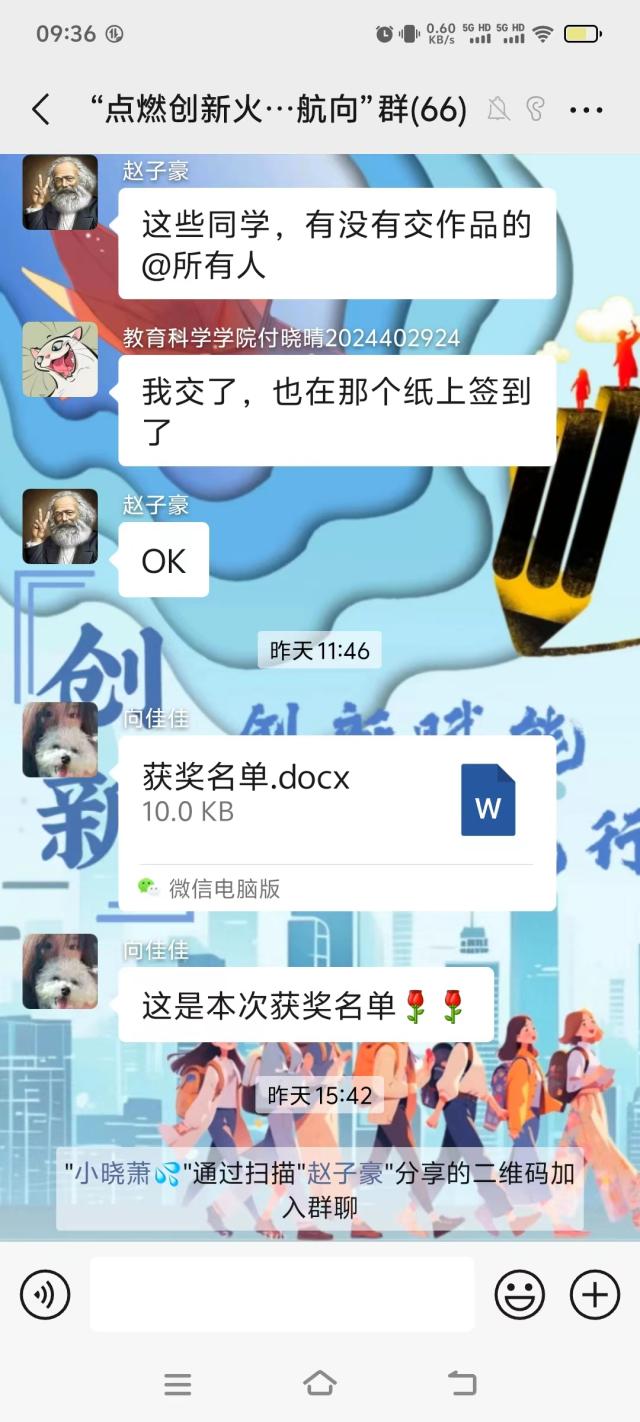Open 赵子豪's avatar beside the OK message
This screenshot has height=1422, width=640.
coord(60,526)
